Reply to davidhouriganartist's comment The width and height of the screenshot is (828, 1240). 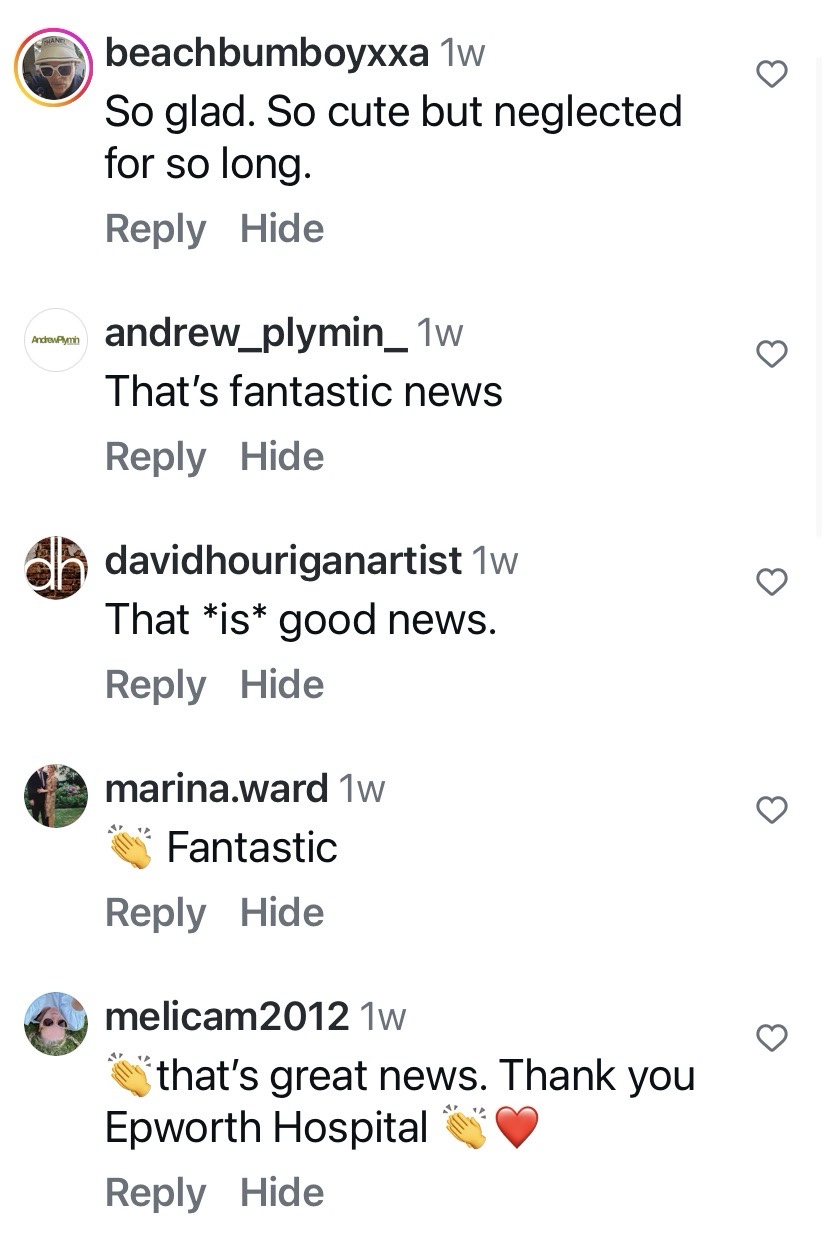pos(155,685)
